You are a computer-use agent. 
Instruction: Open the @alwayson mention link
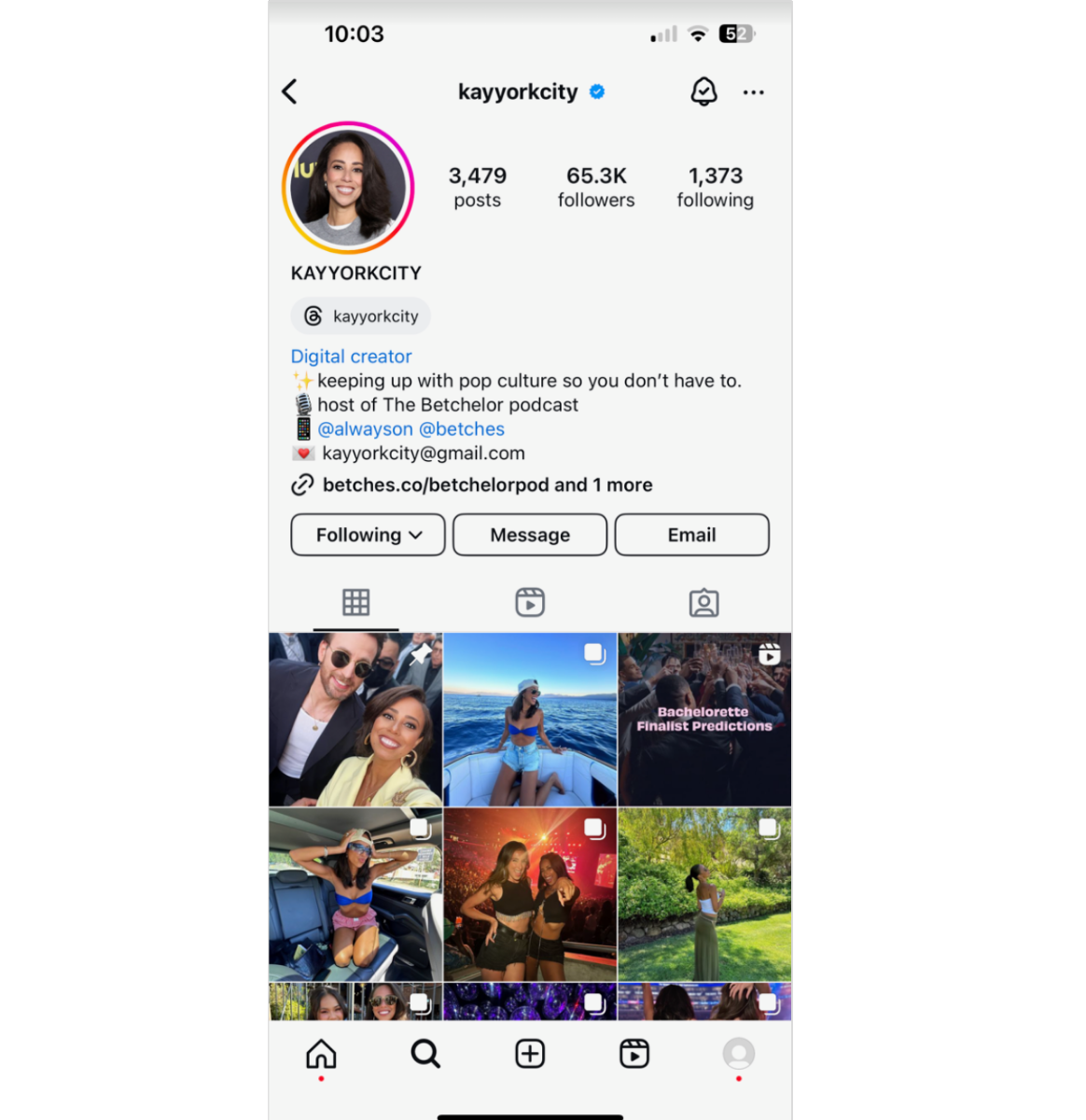(x=365, y=429)
